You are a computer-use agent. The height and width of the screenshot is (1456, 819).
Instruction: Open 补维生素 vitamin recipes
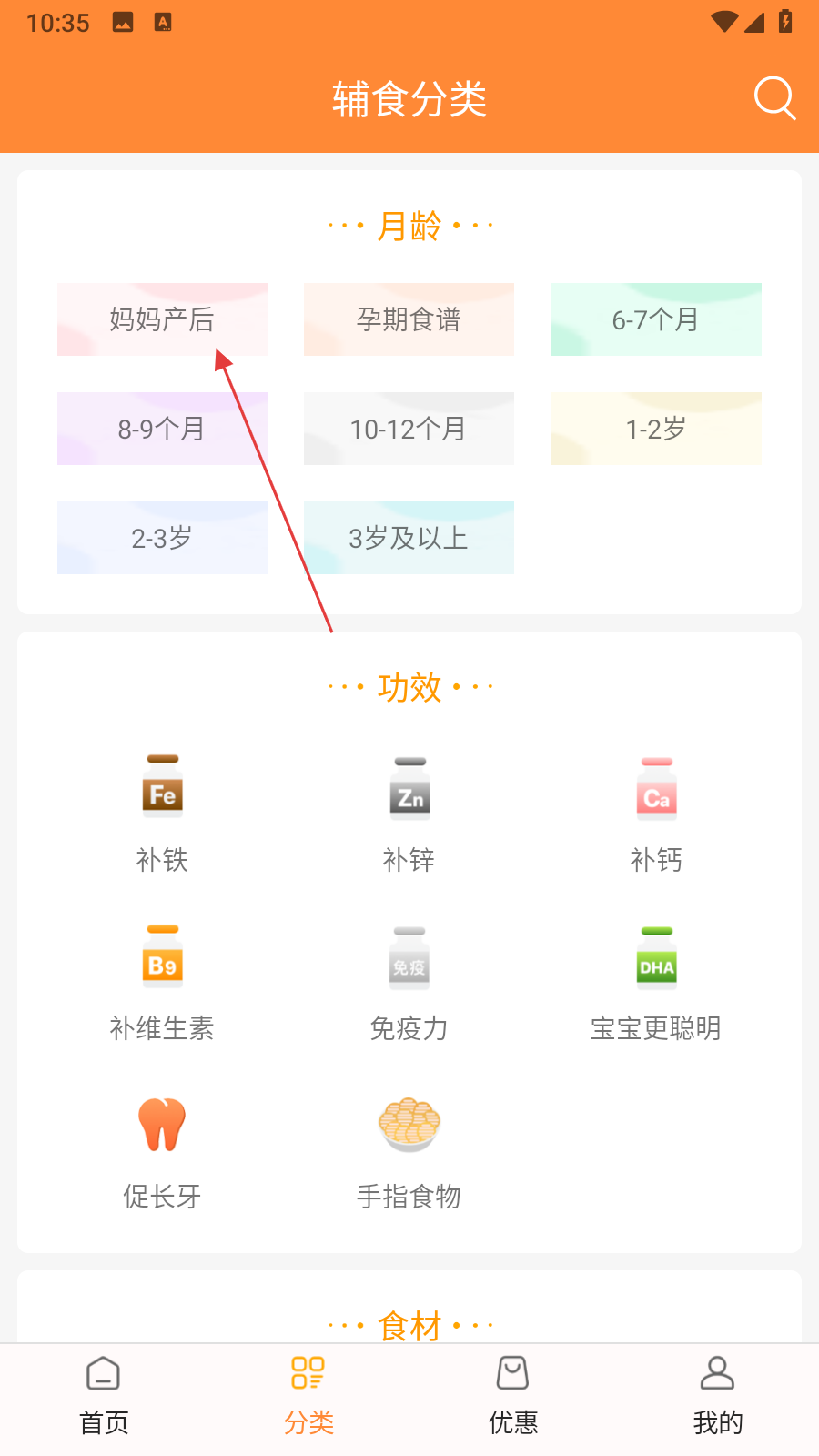(x=162, y=983)
